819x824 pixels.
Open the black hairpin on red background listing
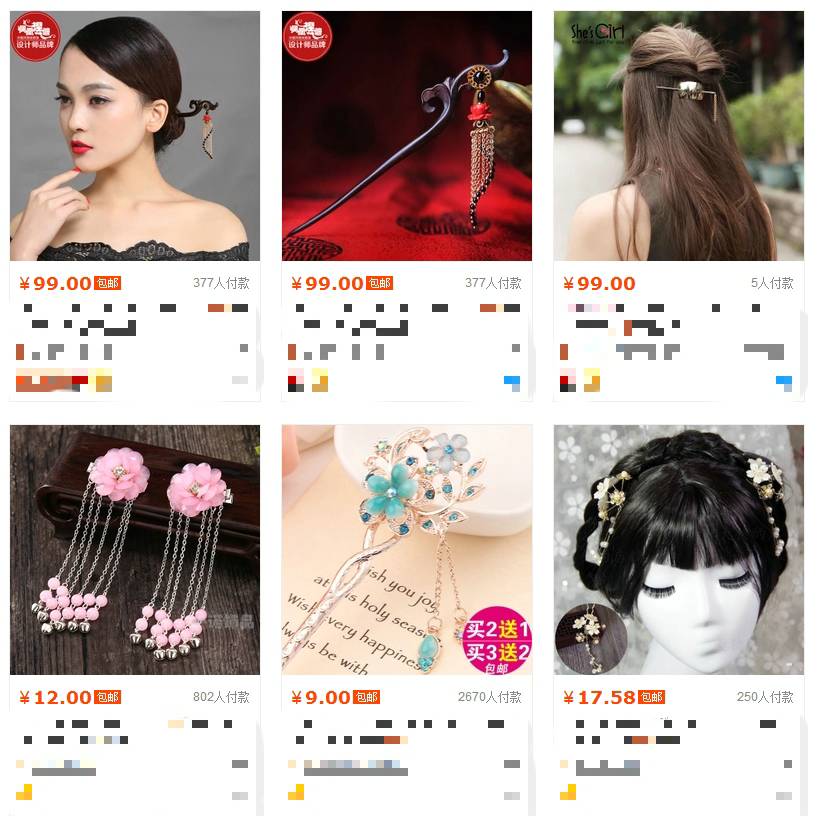(406, 136)
